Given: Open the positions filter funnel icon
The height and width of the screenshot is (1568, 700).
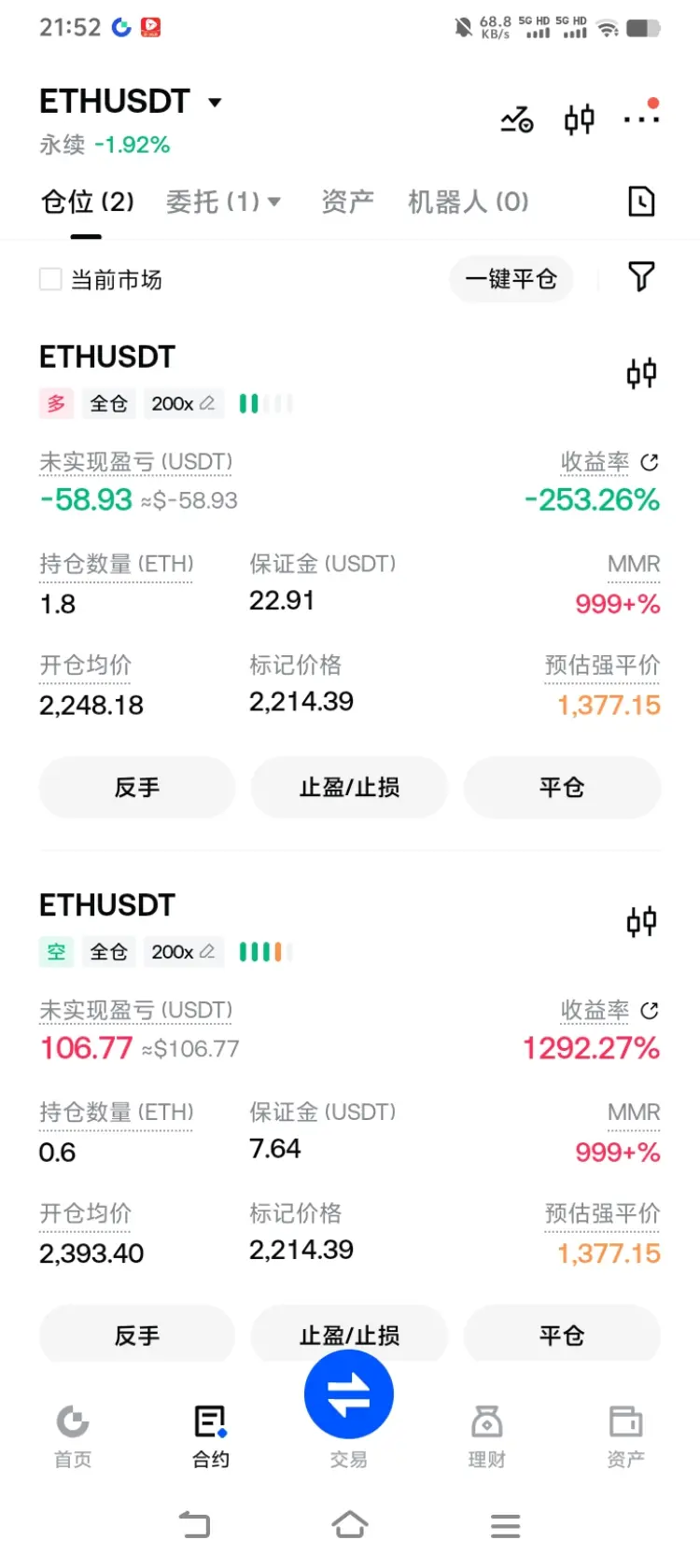Looking at the screenshot, I should [641, 277].
